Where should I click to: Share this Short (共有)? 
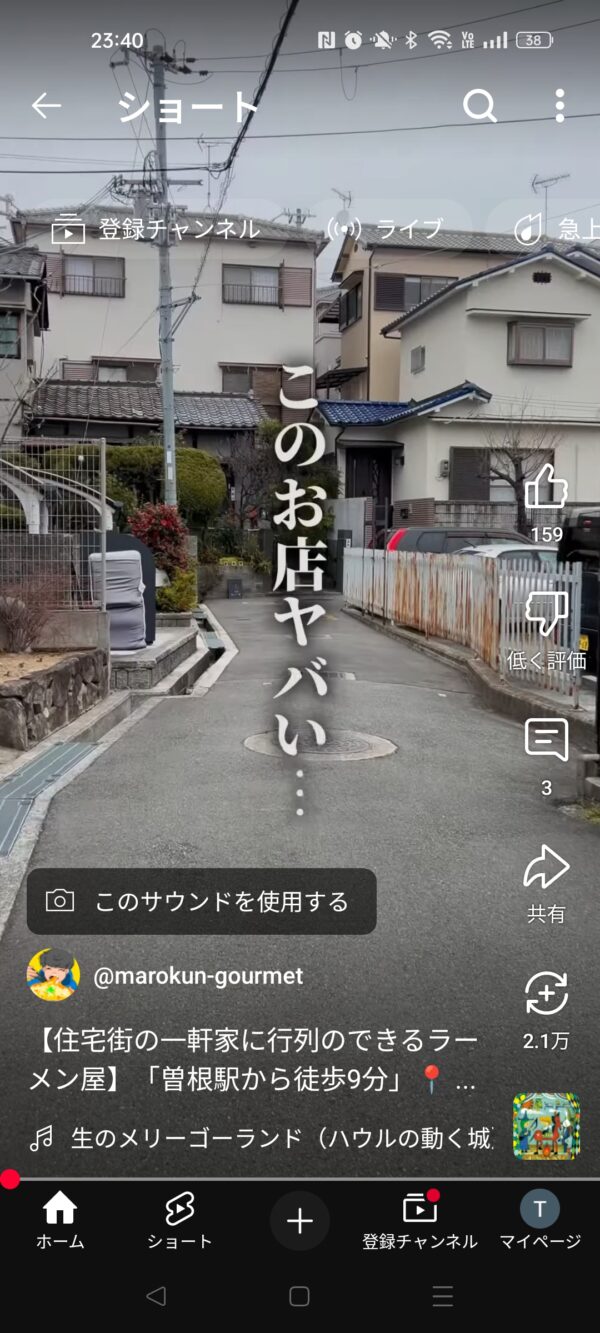tap(546, 868)
